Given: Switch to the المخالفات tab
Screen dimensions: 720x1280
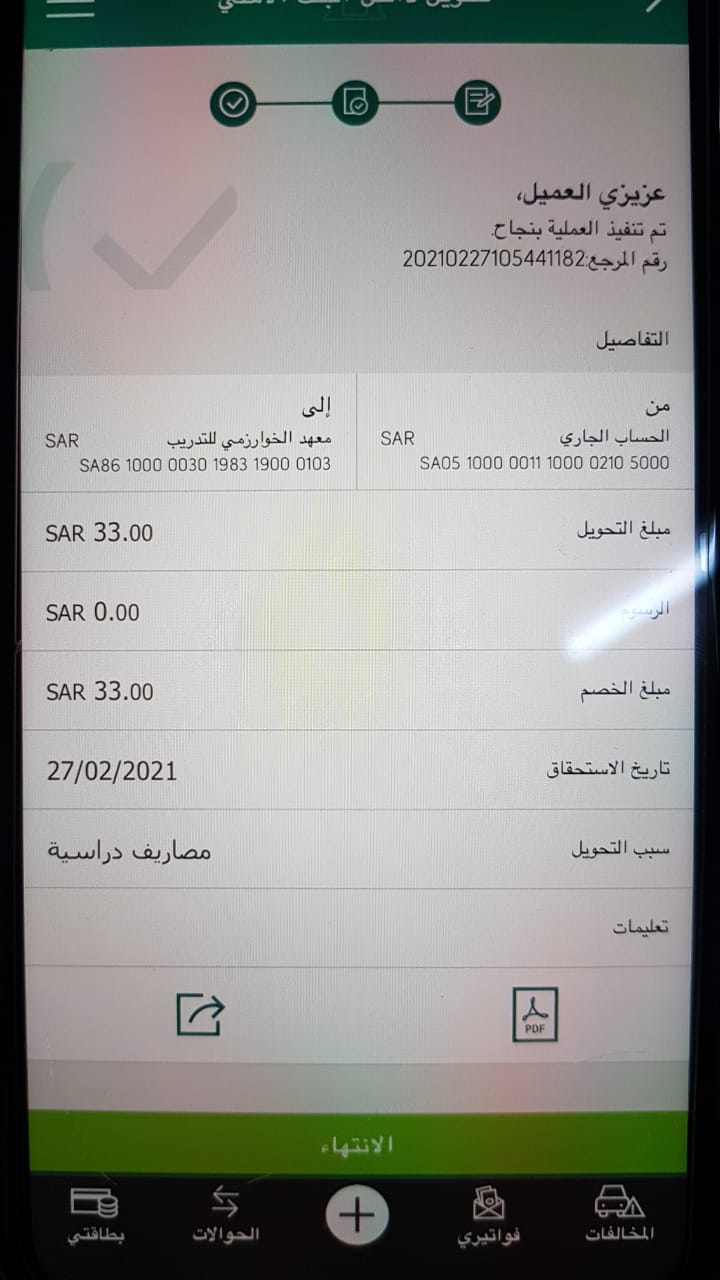Looking at the screenshot, I should tap(619, 1212).
